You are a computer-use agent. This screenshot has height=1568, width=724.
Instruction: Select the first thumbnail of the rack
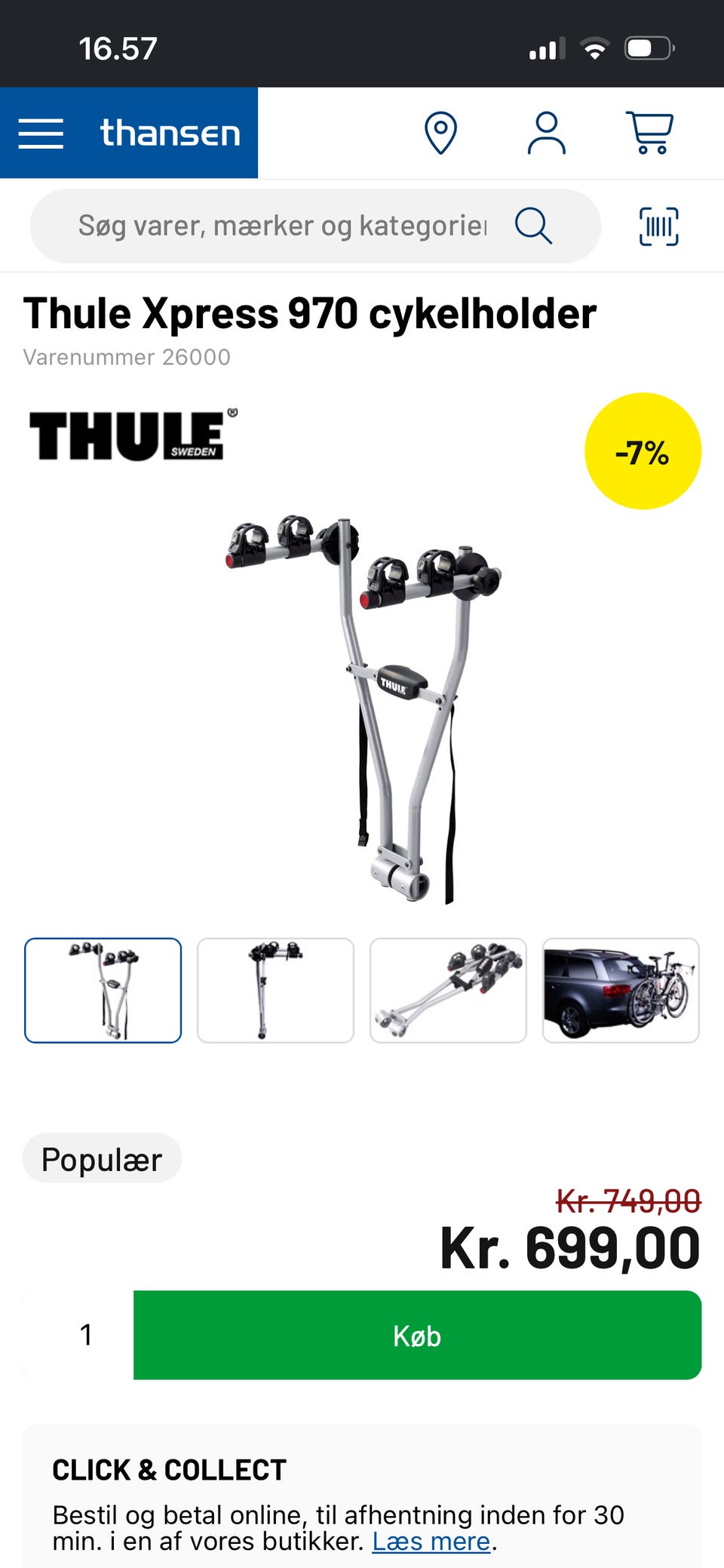tap(103, 990)
